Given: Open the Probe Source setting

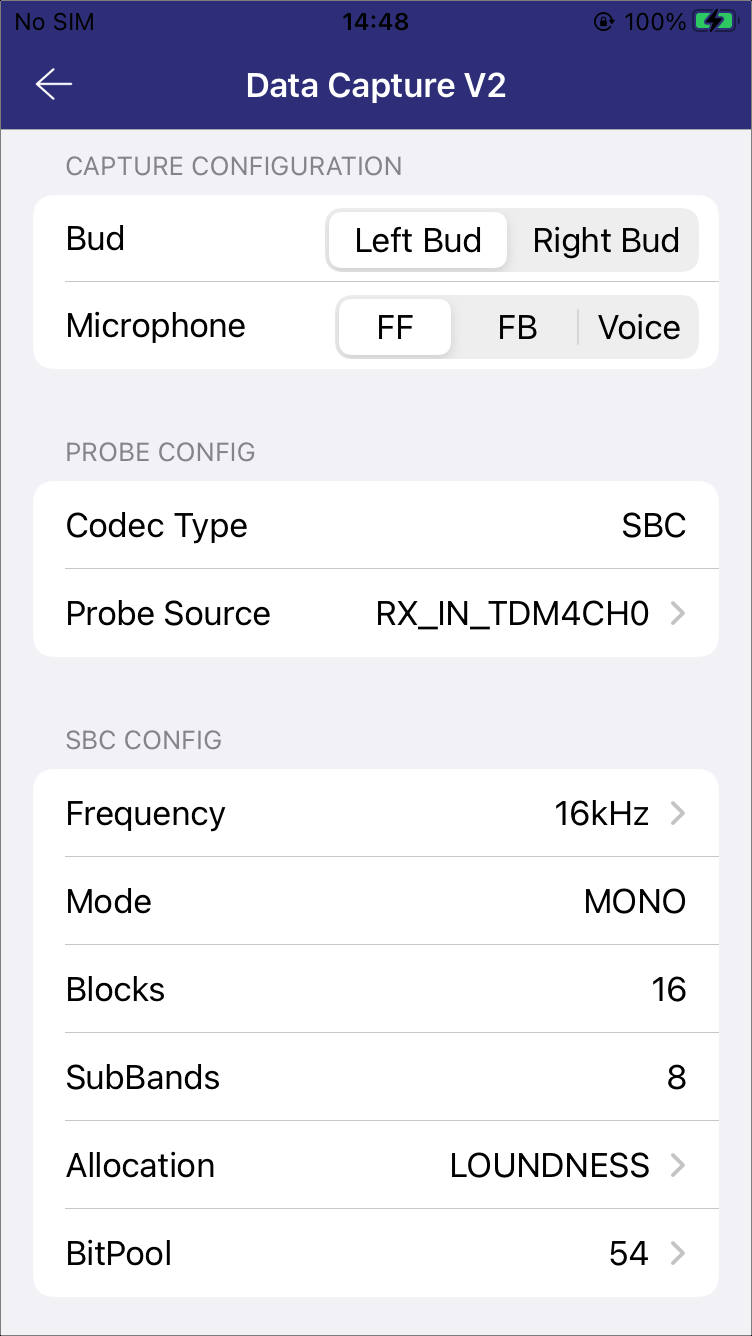Looking at the screenshot, I should [x=376, y=613].
